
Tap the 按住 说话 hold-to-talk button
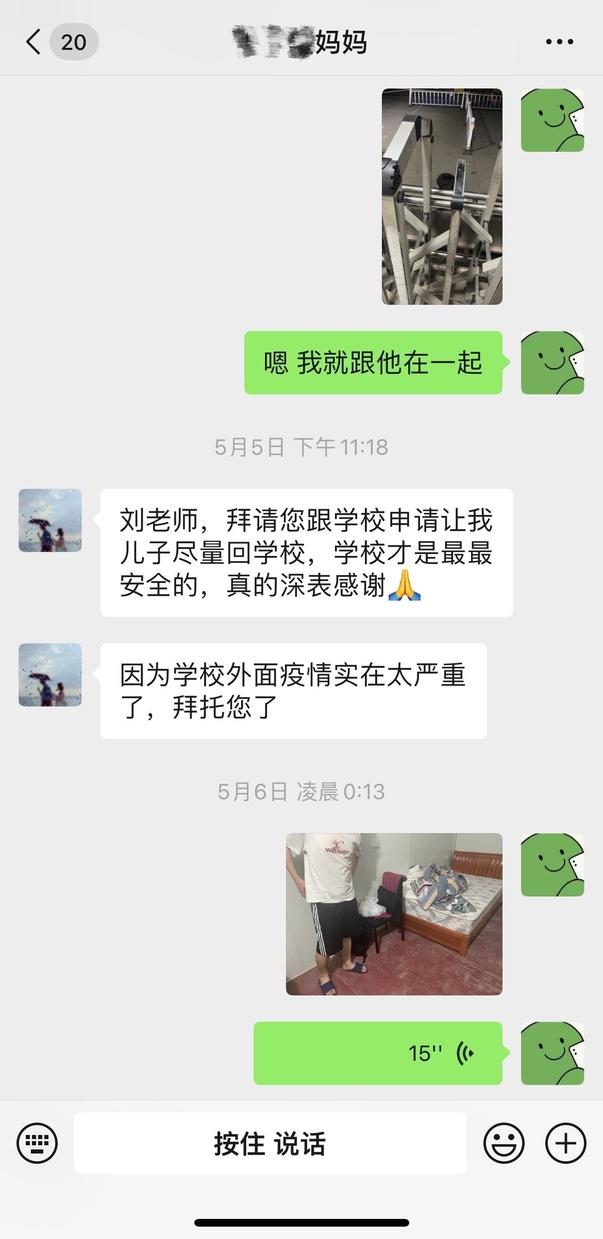pos(270,1143)
